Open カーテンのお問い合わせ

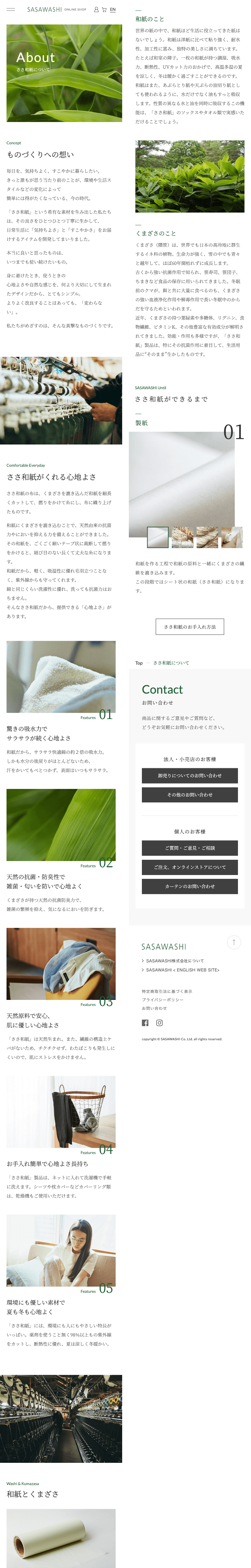pos(190,886)
